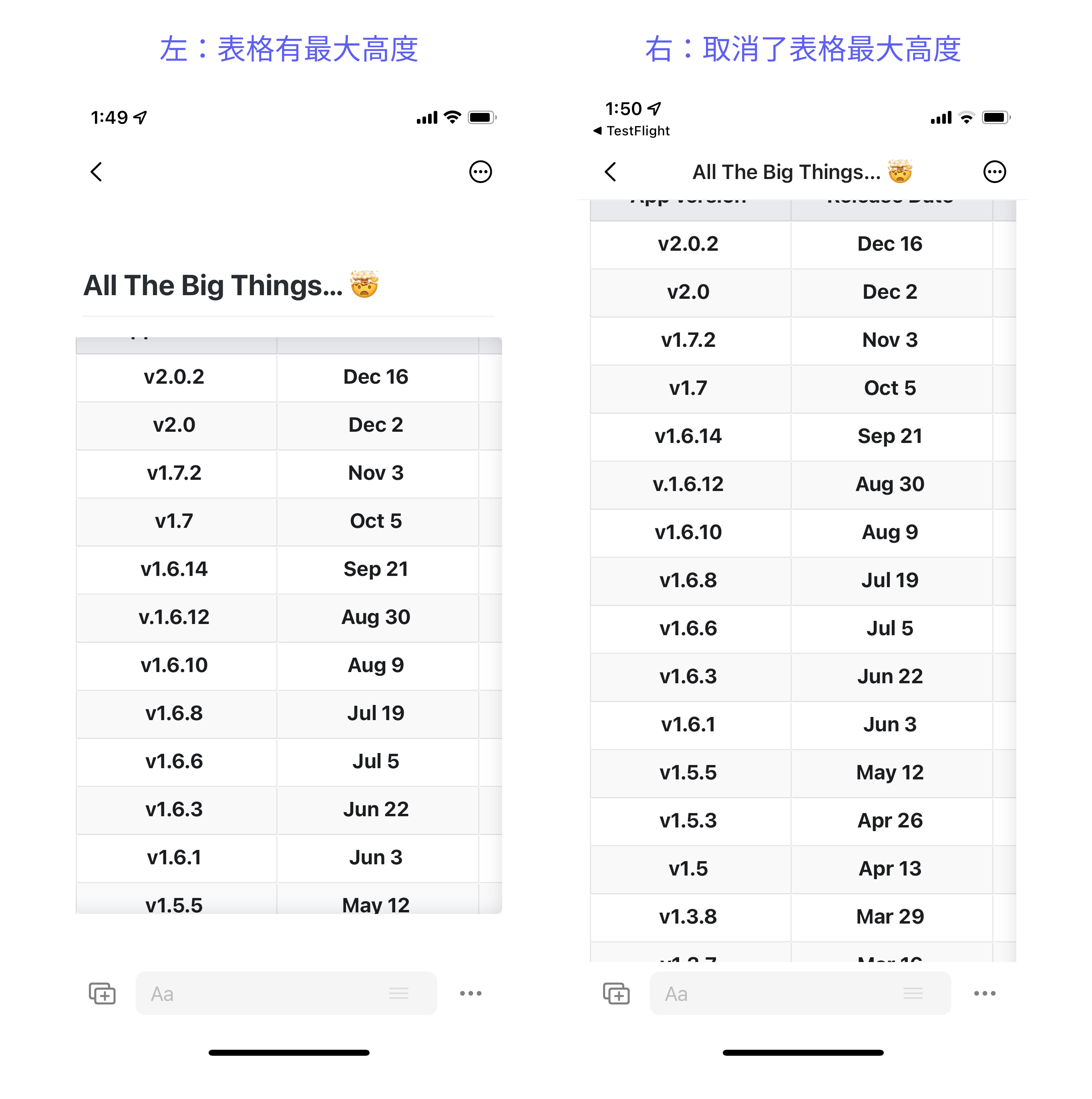This screenshot has height=1099, width=1092.
Task: Open the bottom toolbar overflow dots
Action: (471, 994)
